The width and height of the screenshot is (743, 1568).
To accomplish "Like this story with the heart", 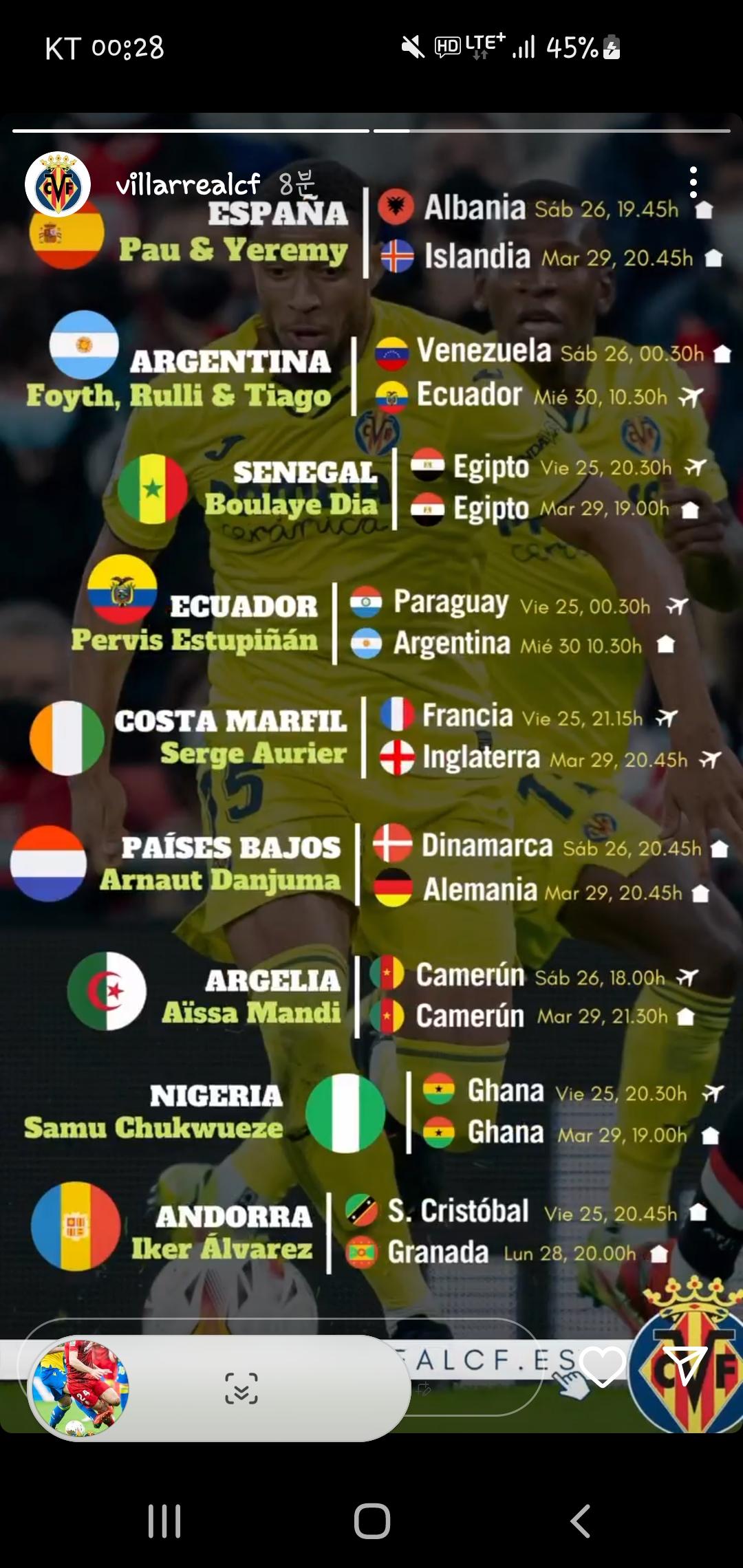I will [x=603, y=1366].
